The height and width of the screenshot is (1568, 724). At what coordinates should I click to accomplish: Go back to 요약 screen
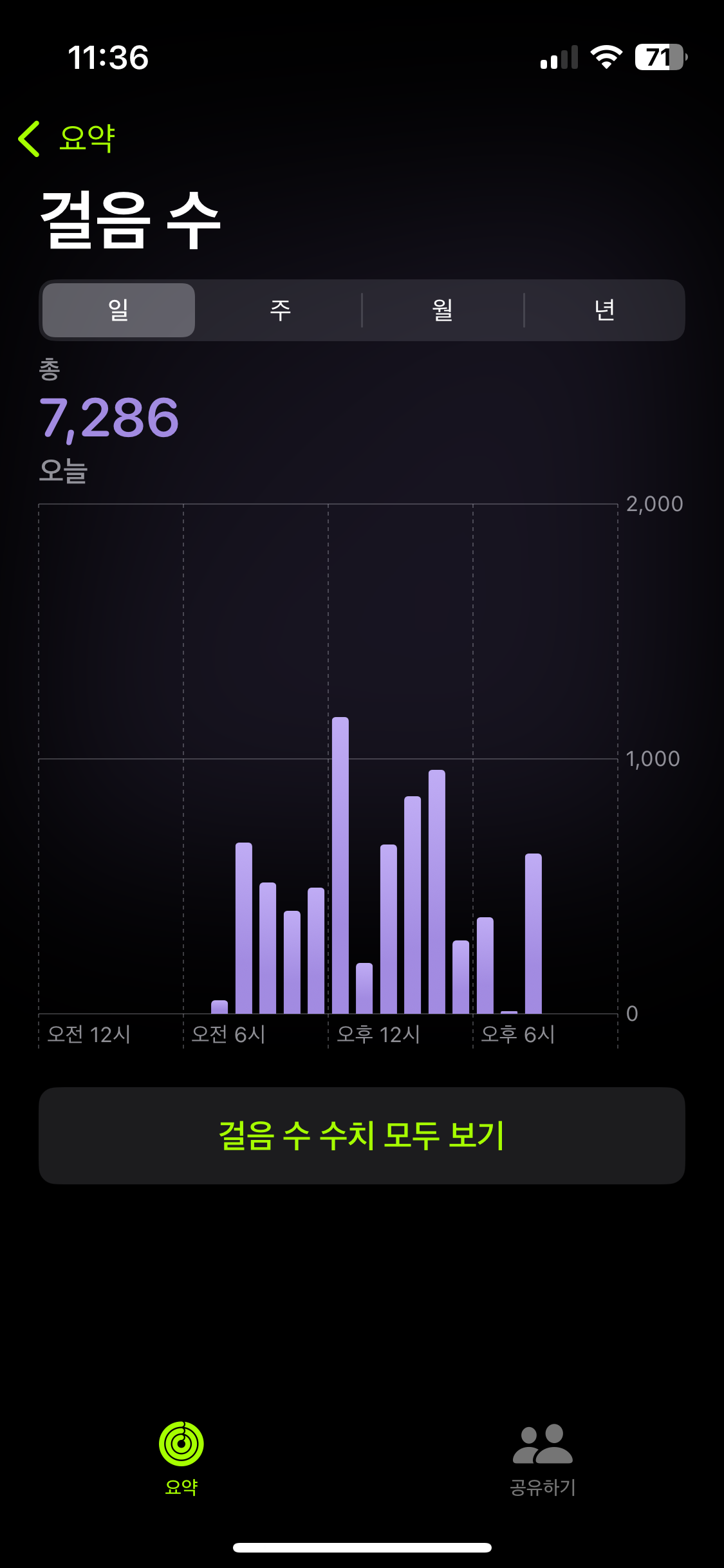click(x=66, y=138)
